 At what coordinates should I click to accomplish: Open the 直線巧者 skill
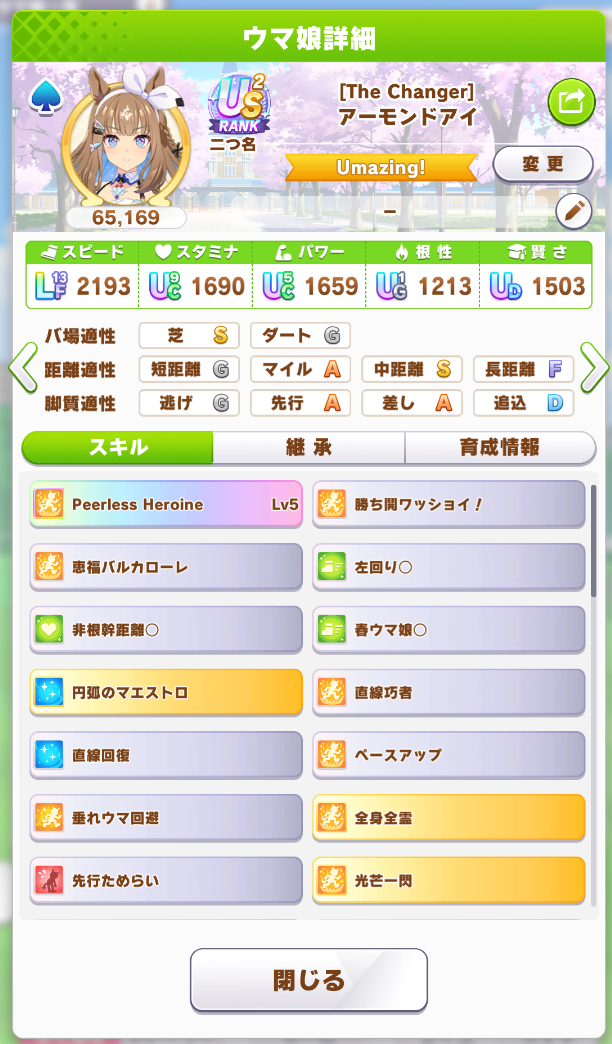tap(448, 692)
